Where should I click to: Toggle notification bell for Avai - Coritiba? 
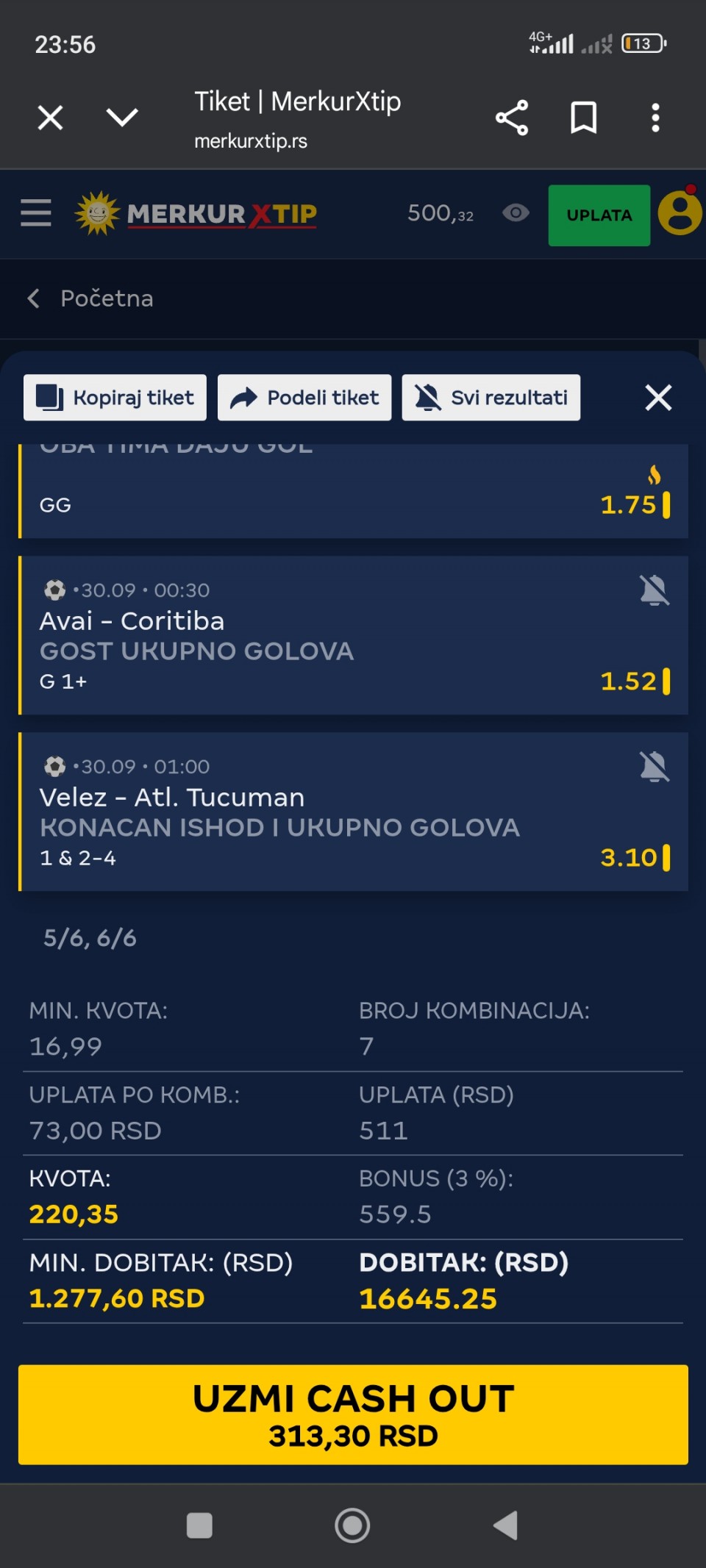pos(654,590)
